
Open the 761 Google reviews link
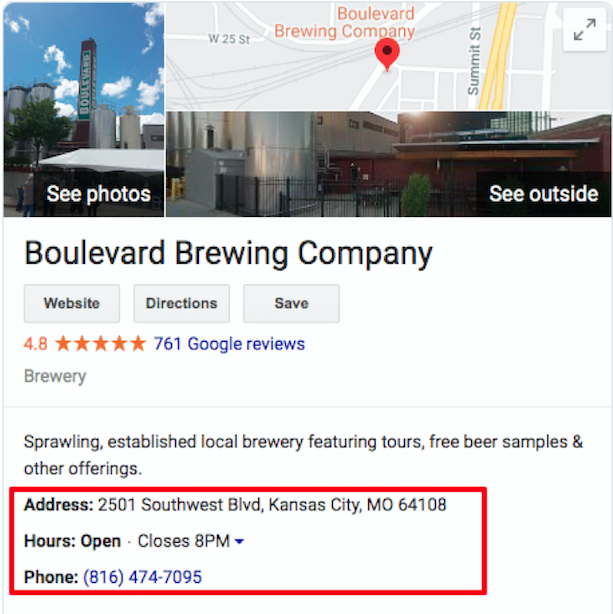click(x=229, y=344)
